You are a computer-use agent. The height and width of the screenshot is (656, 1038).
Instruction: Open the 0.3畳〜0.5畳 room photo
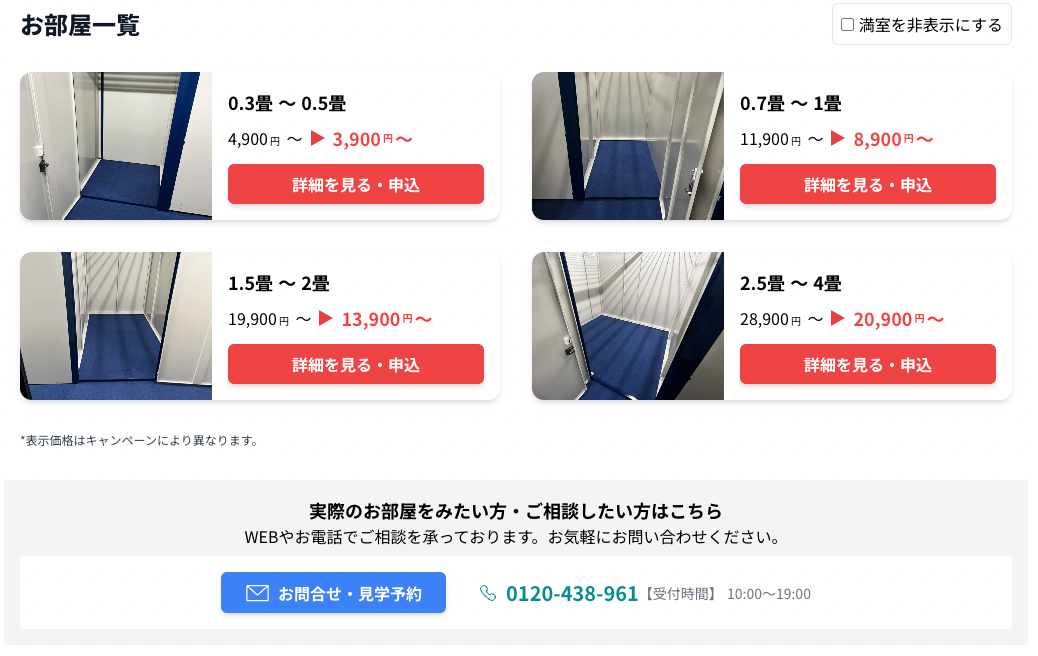(116, 146)
